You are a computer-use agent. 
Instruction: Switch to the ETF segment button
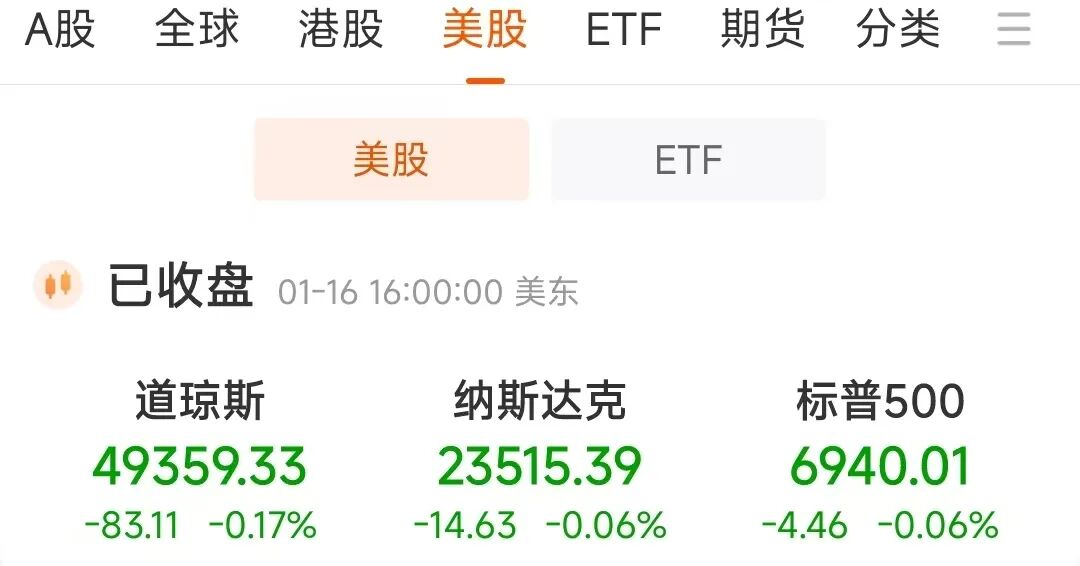(x=688, y=160)
